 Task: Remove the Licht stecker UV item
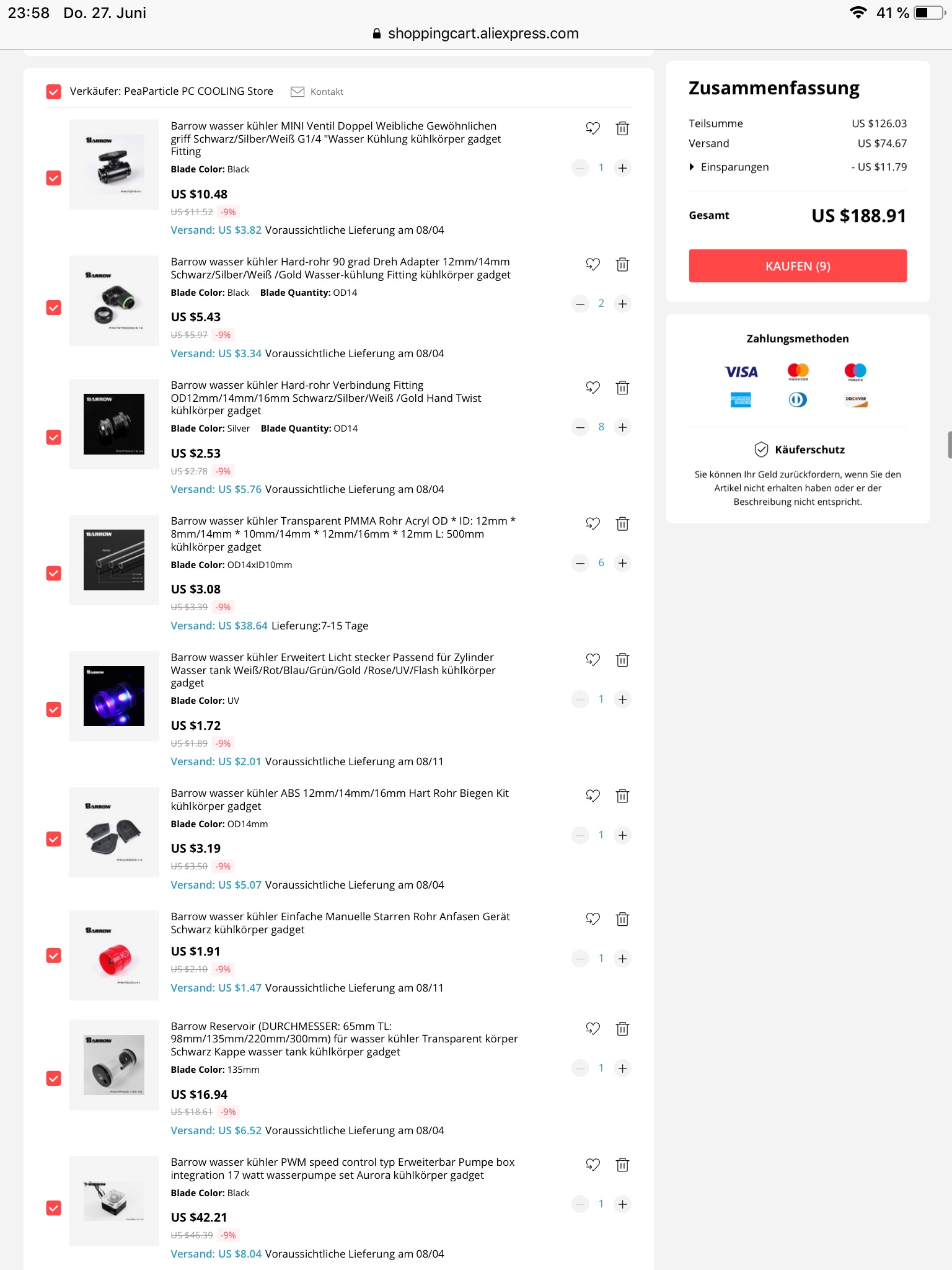(x=622, y=660)
